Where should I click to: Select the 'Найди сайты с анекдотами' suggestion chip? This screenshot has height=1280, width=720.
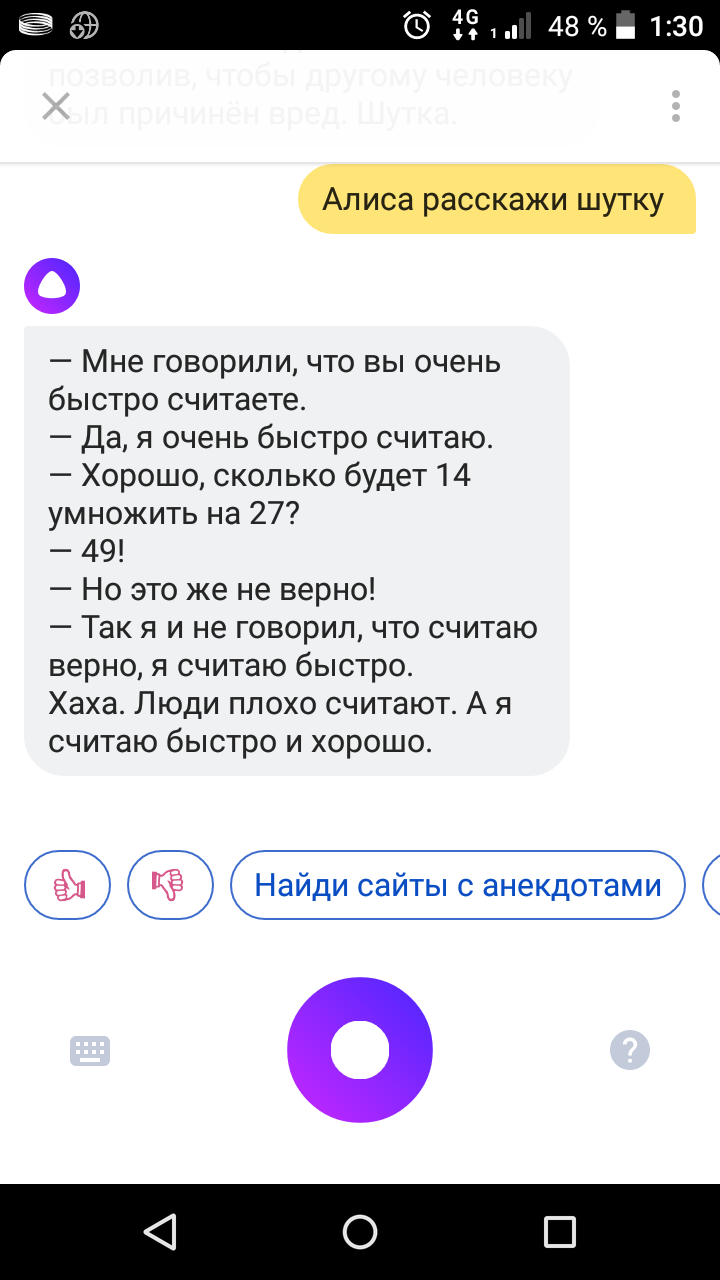(458, 884)
